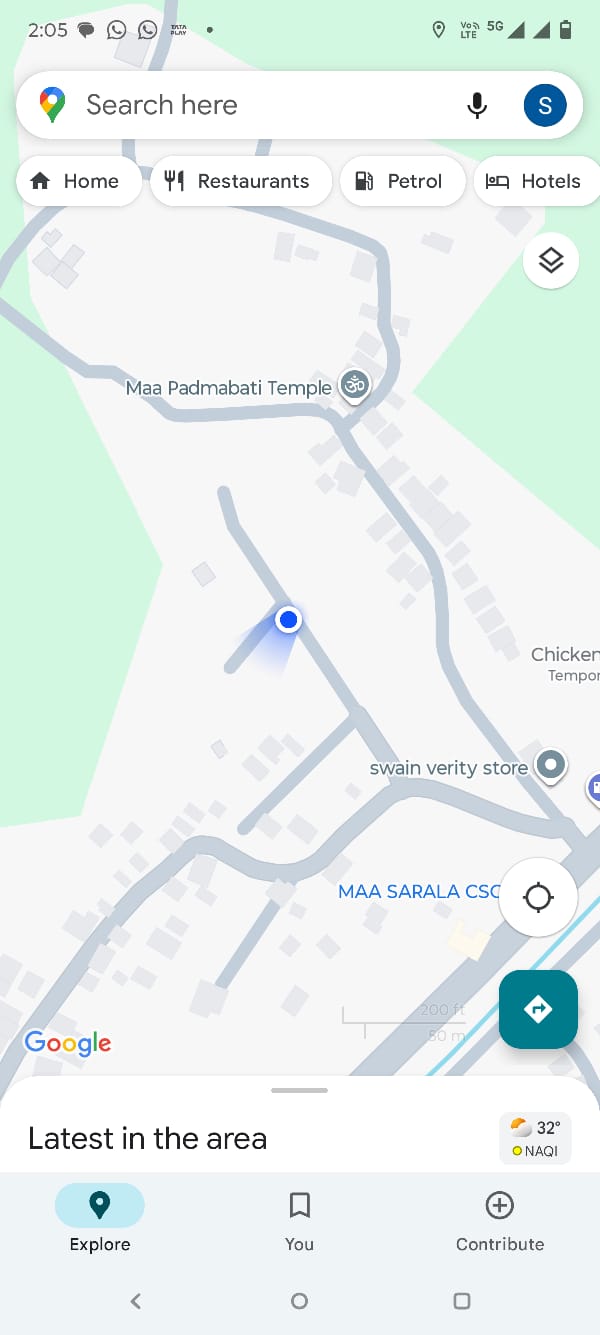Go to the phone home screen

(299, 1301)
